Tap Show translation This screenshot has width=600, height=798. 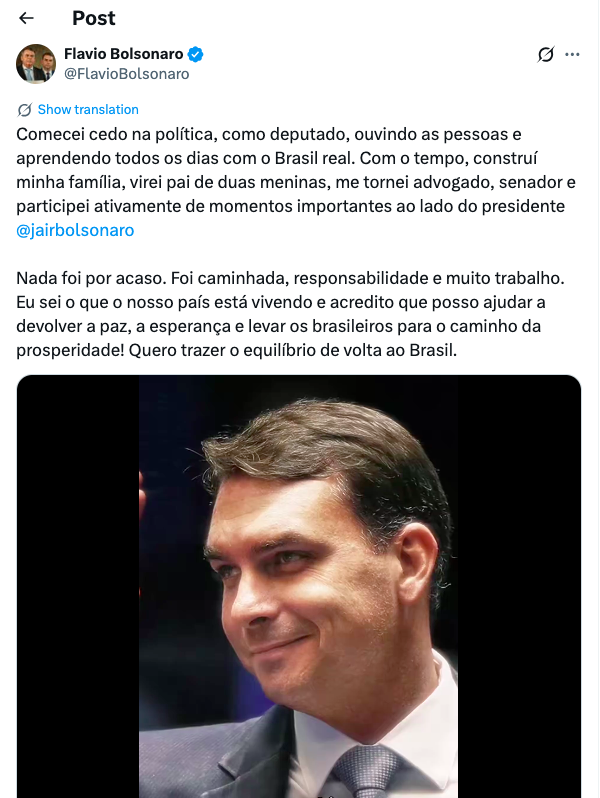(x=88, y=109)
